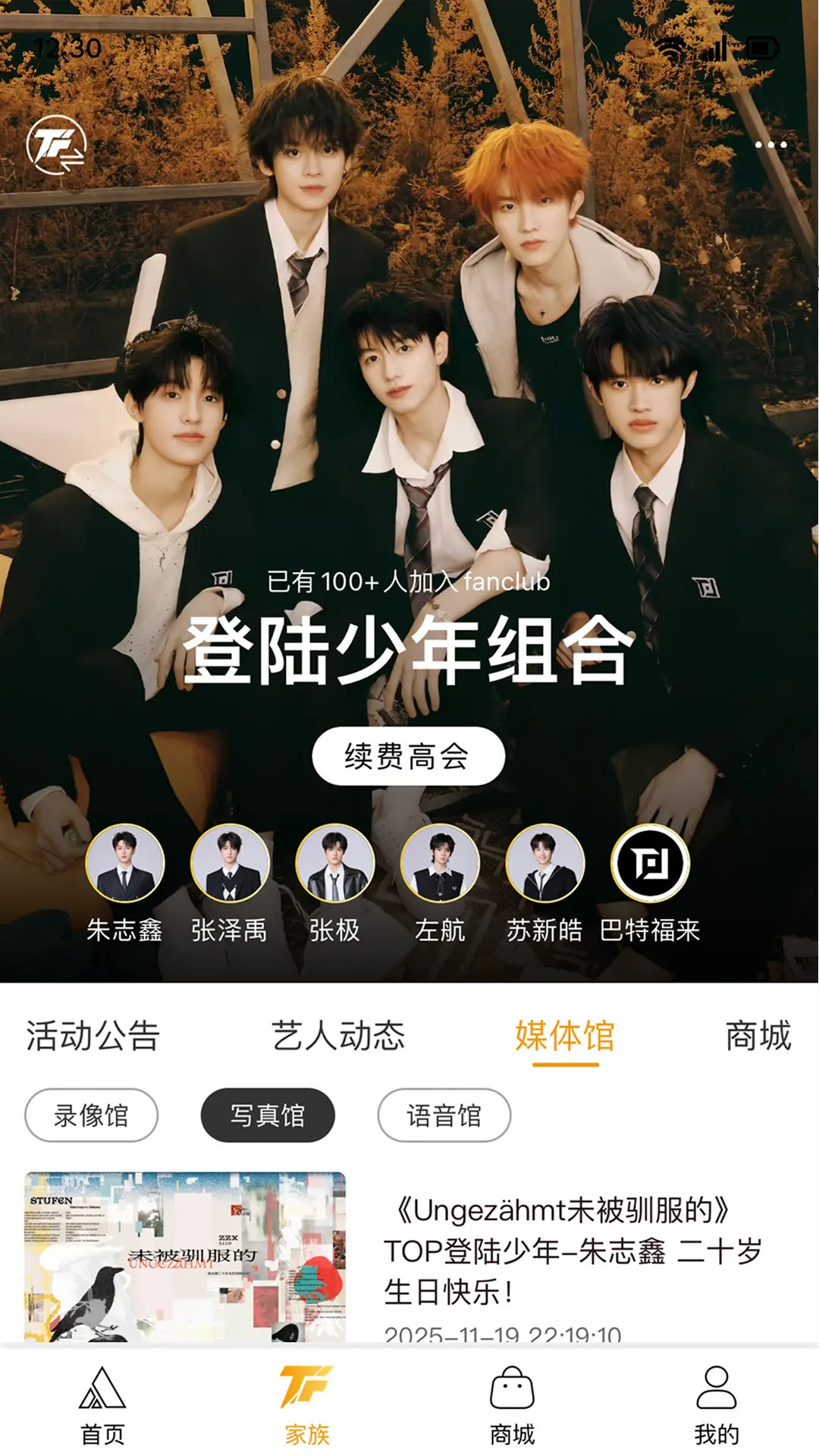Go to 首页 in bottom navigation
Image resolution: width=819 pixels, height=1456 pixels.
[x=102, y=1405]
